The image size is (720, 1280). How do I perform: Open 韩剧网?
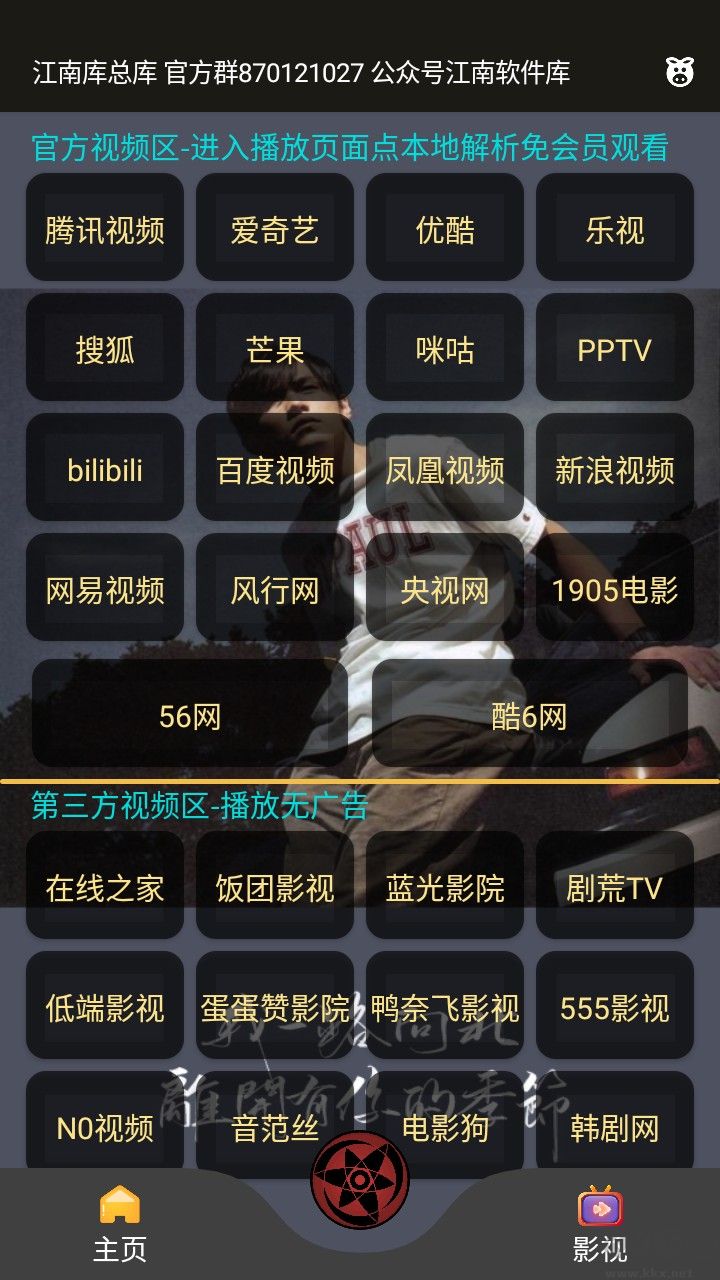pos(615,1126)
